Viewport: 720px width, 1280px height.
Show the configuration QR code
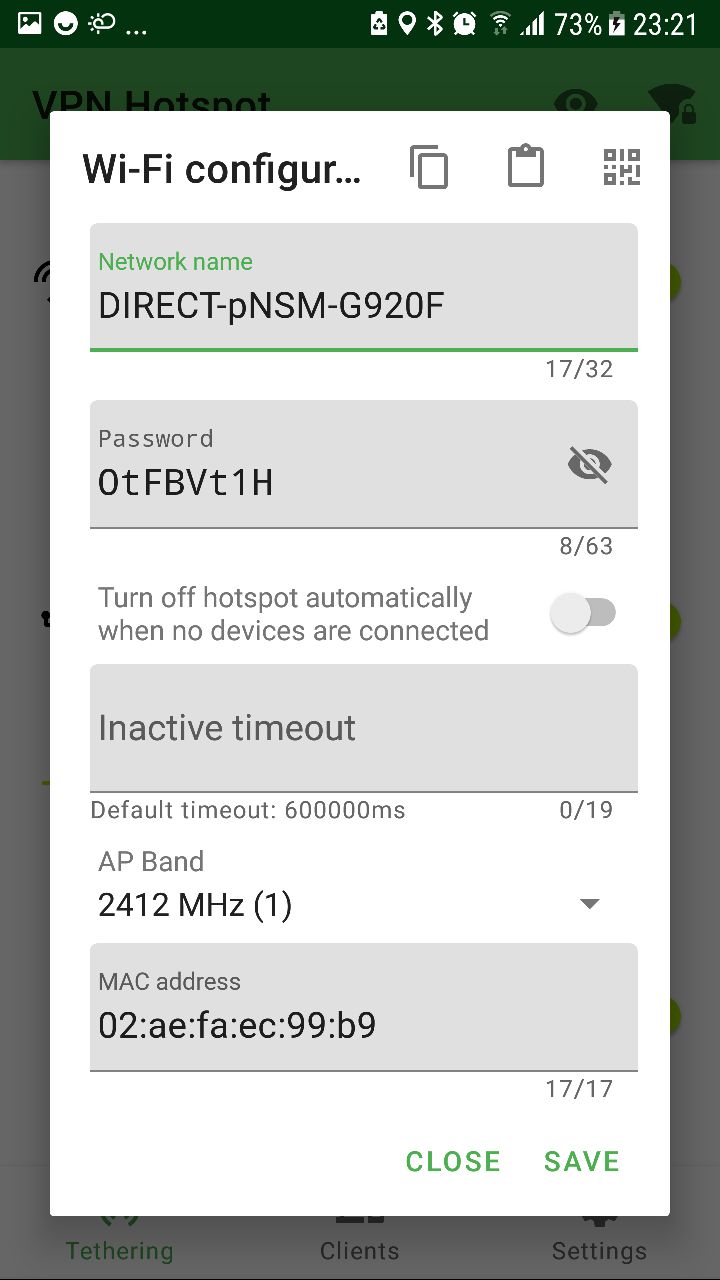pos(621,167)
